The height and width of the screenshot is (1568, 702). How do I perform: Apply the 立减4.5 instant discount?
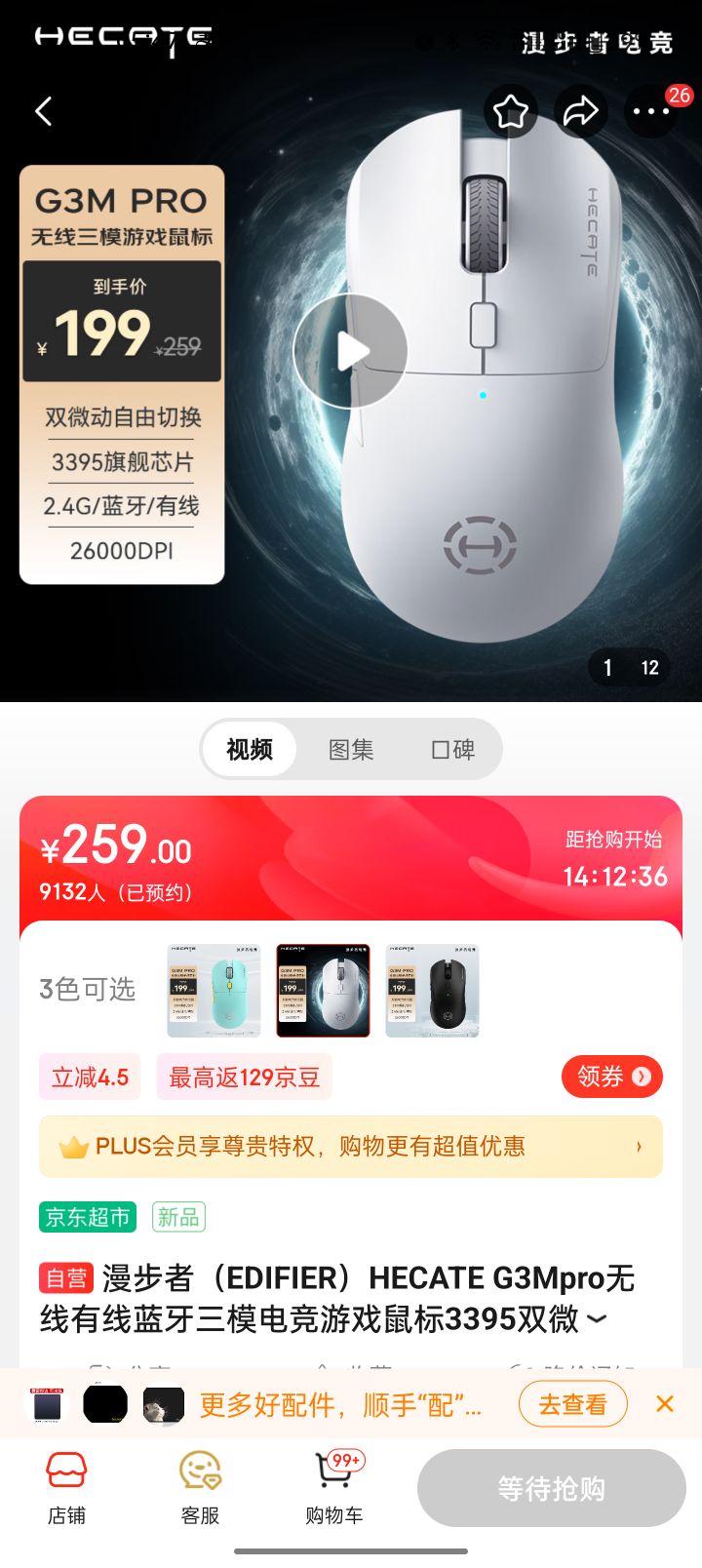[89, 1077]
